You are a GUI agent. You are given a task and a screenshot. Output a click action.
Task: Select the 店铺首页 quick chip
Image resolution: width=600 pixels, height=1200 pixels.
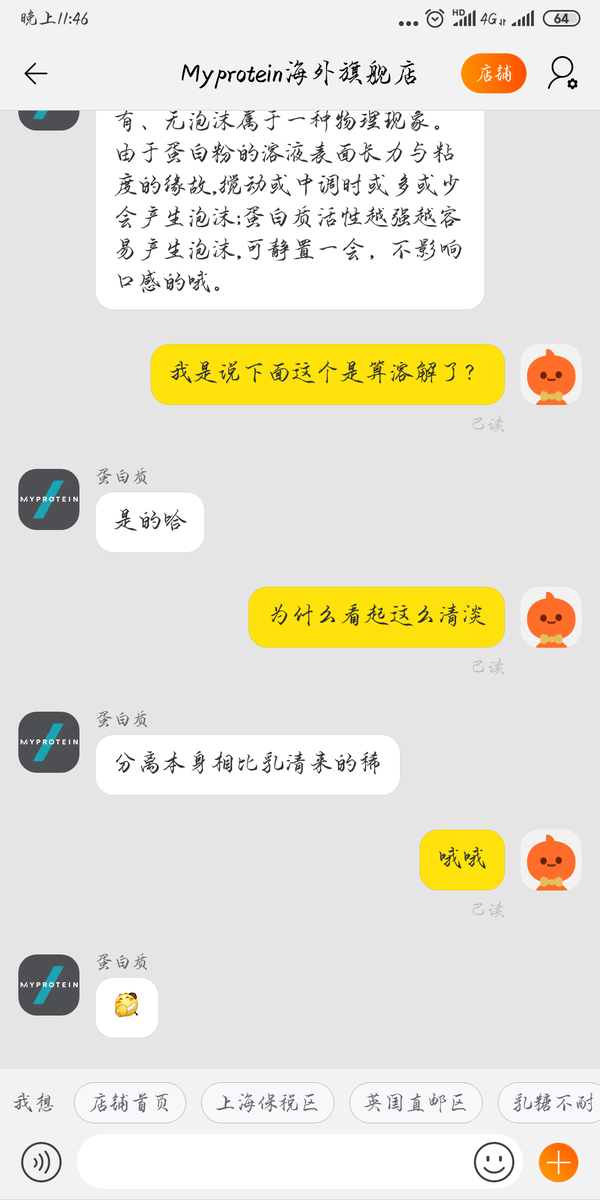tap(130, 1103)
